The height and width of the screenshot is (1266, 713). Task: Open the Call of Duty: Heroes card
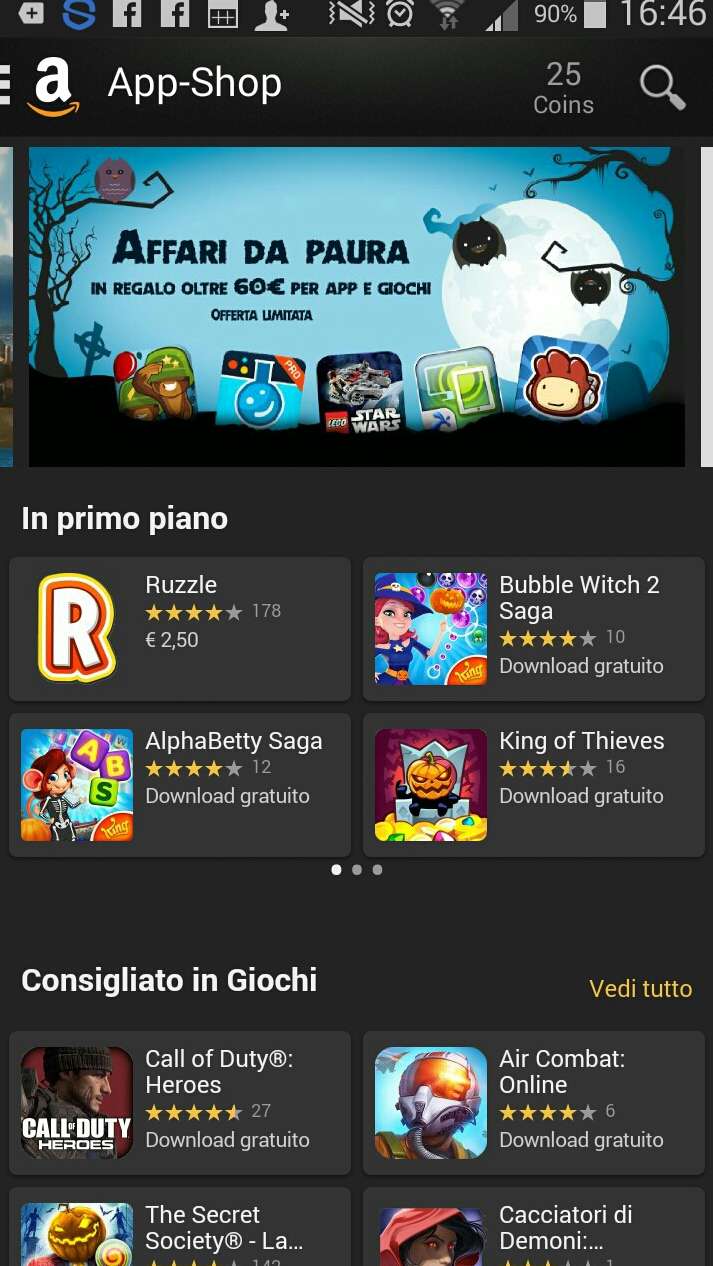[x=180, y=1103]
